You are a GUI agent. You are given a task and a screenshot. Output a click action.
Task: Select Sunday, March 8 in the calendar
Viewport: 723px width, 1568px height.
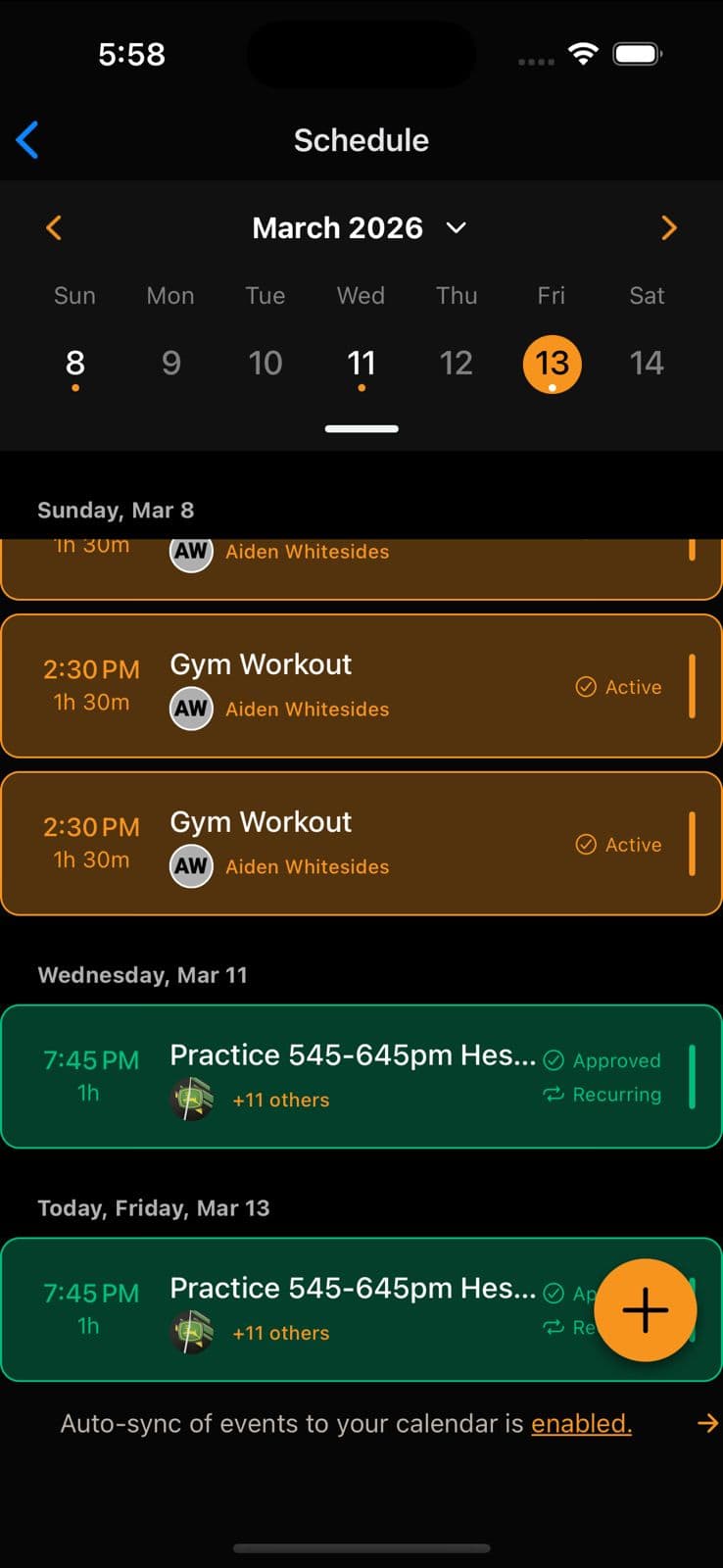(x=74, y=363)
